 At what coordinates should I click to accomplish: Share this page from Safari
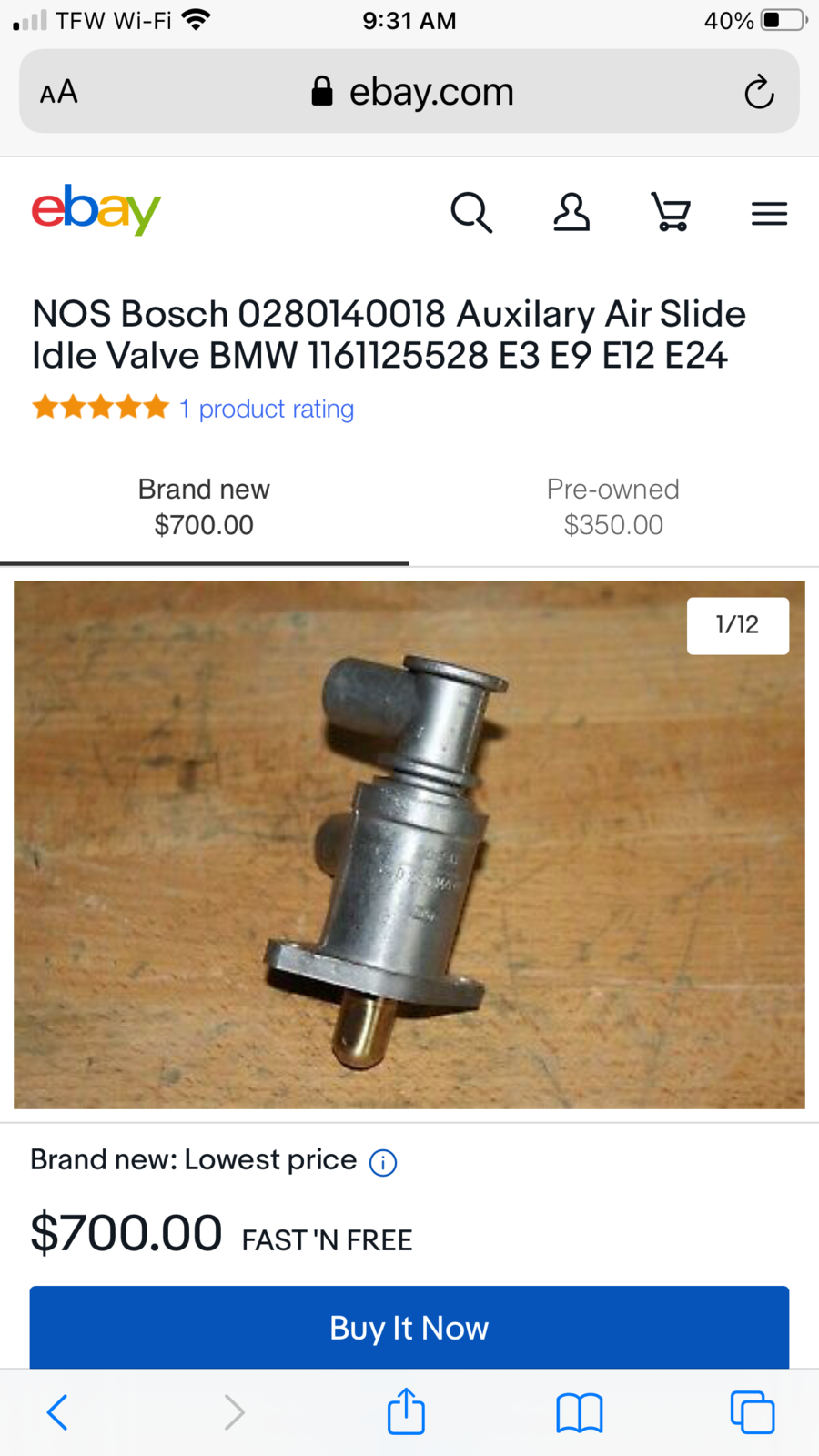click(x=406, y=1412)
